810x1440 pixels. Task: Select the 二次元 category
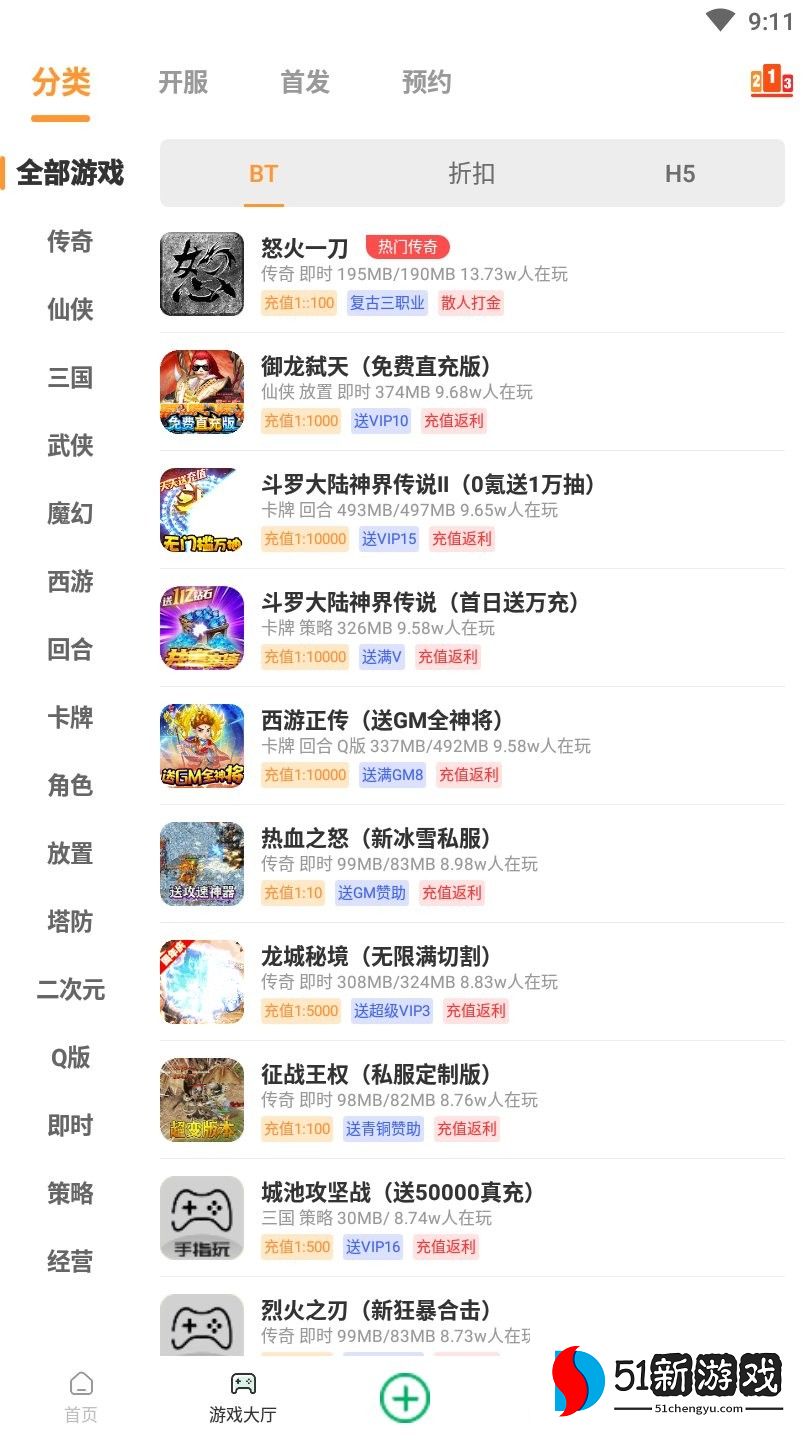point(70,990)
